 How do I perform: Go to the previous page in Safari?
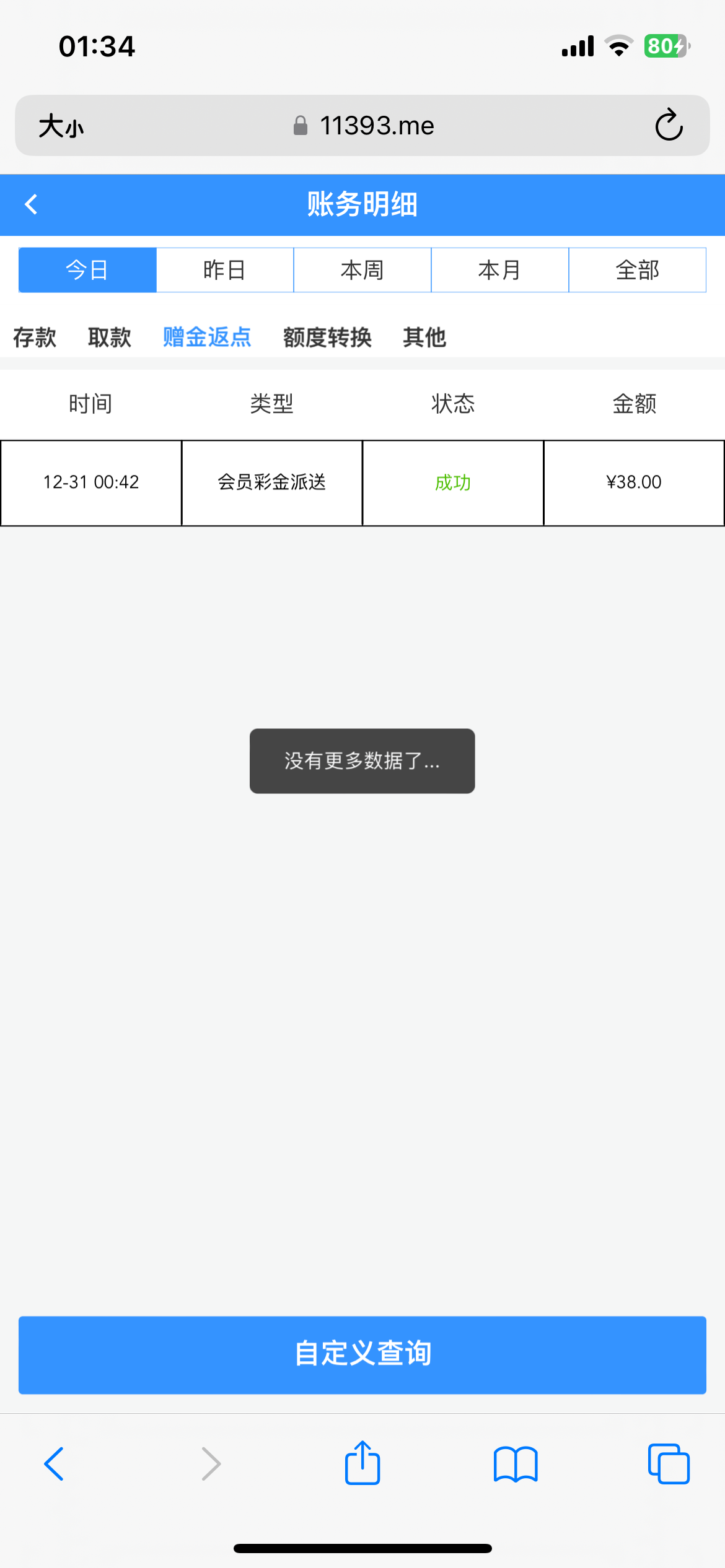[55, 1465]
